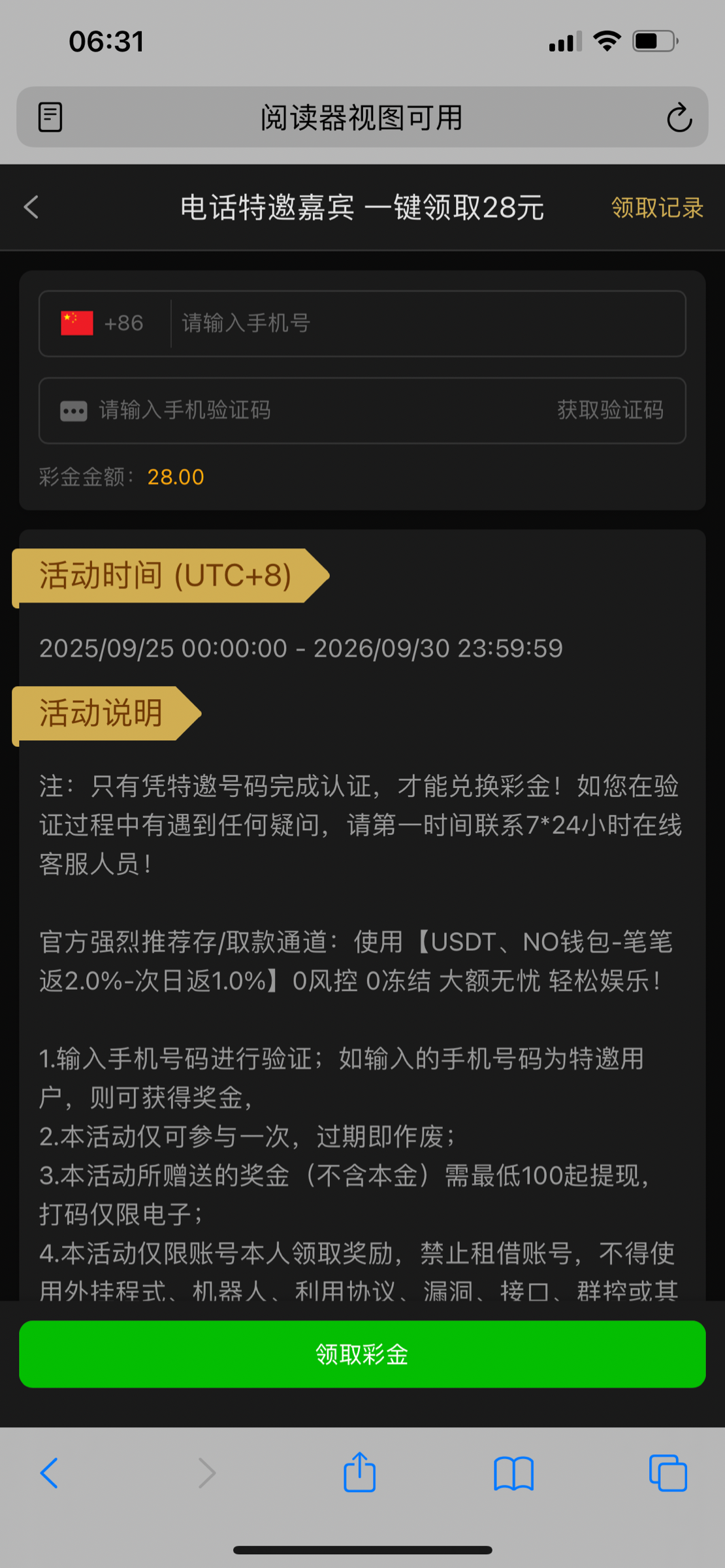Open the reader view icon
This screenshot has width=725, height=1568.
[50, 118]
